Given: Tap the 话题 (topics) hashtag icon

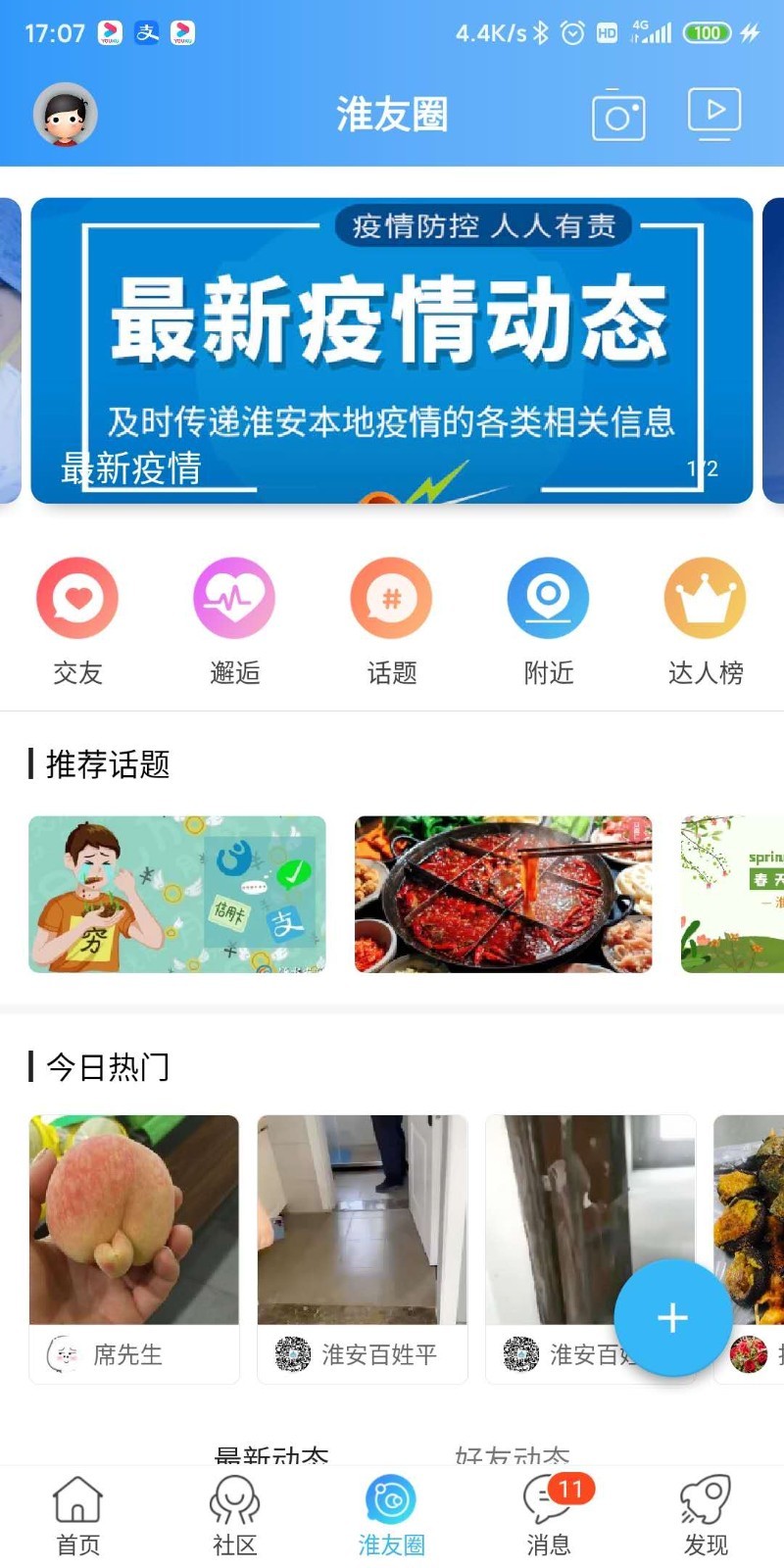Looking at the screenshot, I should 391,598.
